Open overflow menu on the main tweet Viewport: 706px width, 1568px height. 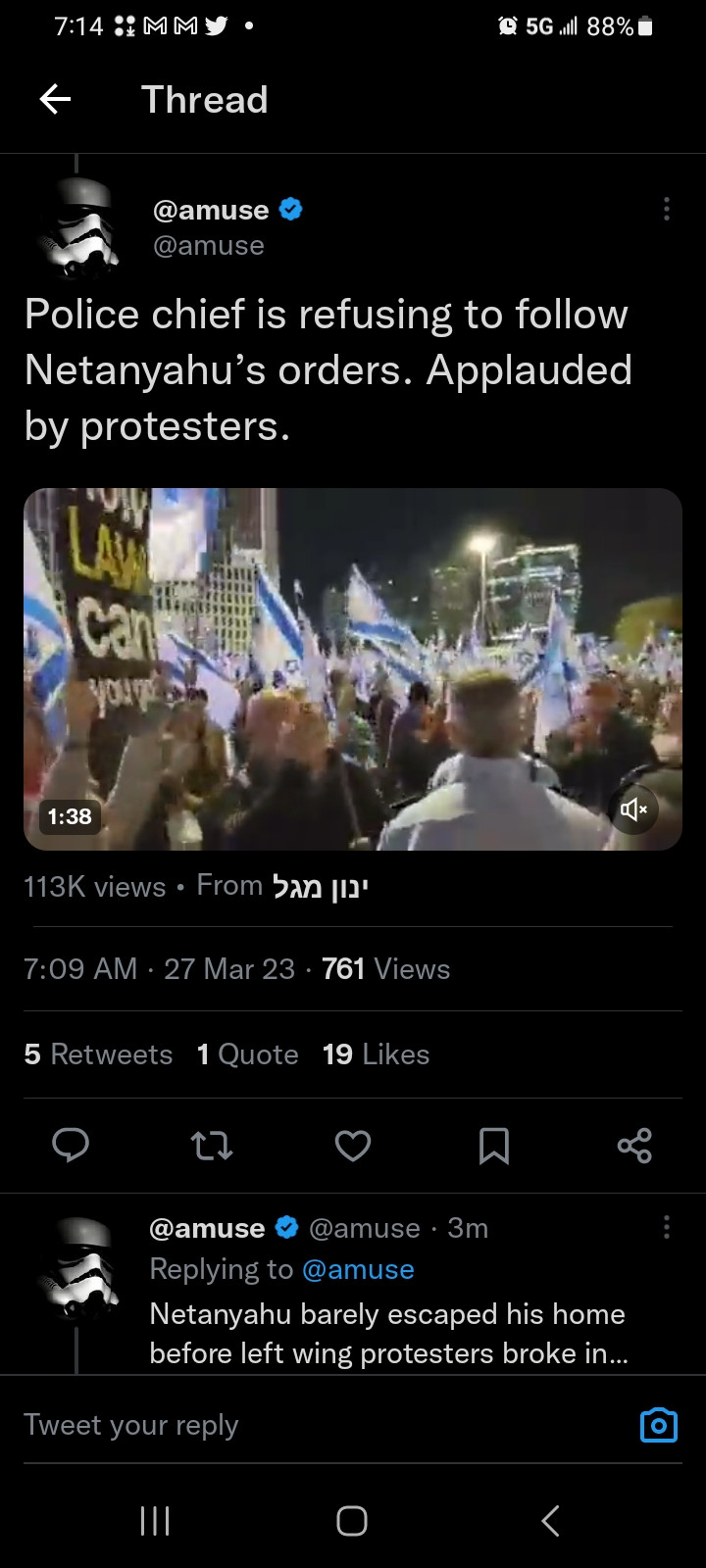(666, 209)
